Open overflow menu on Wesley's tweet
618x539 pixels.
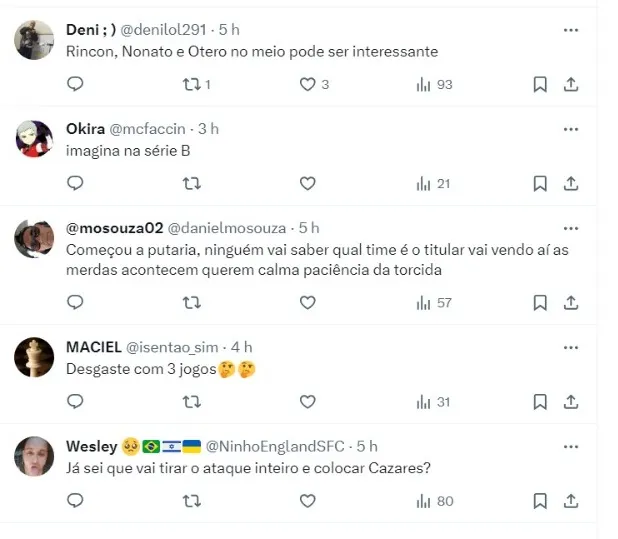click(x=571, y=446)
